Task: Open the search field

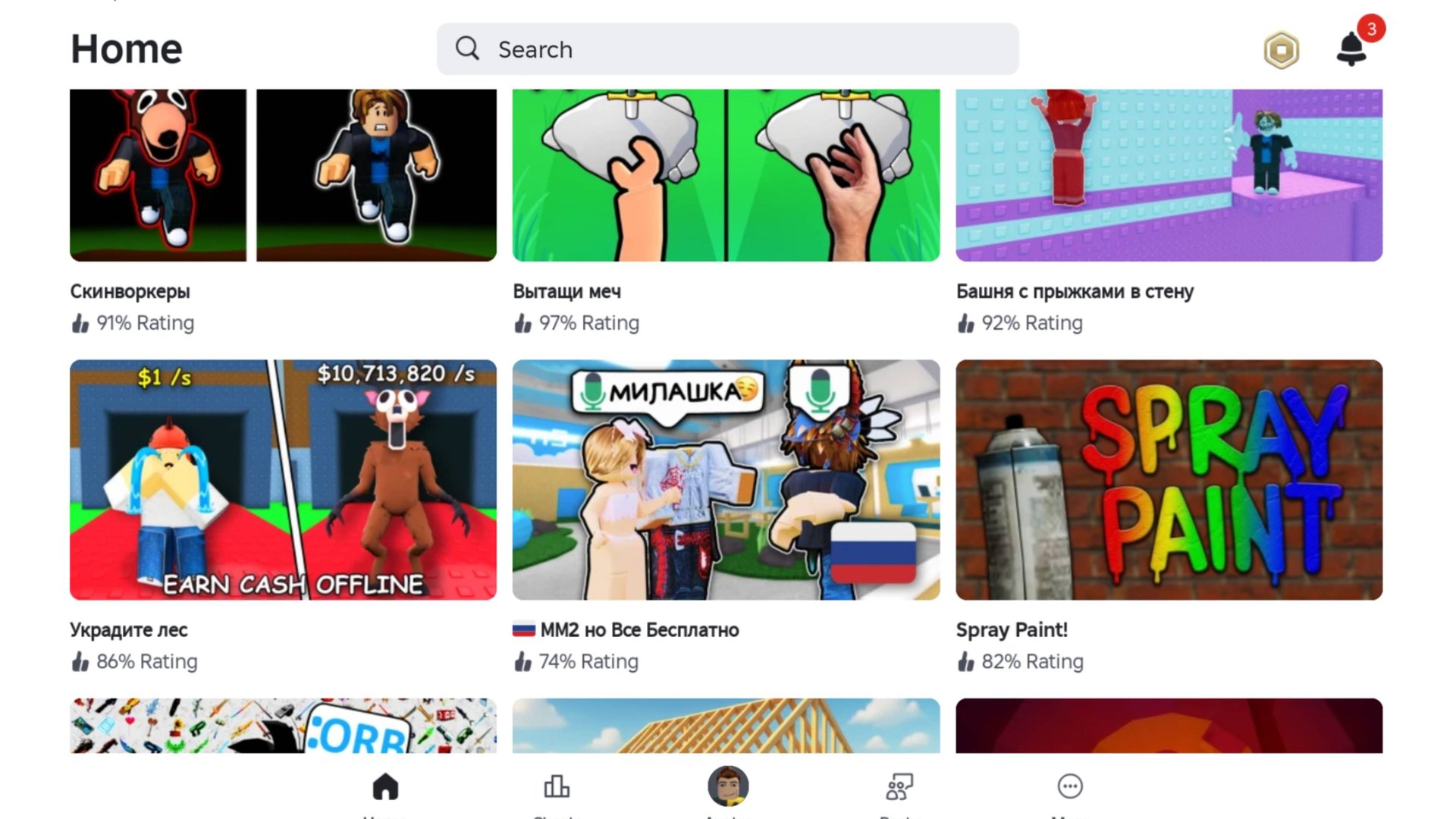Action: point(726,49)
